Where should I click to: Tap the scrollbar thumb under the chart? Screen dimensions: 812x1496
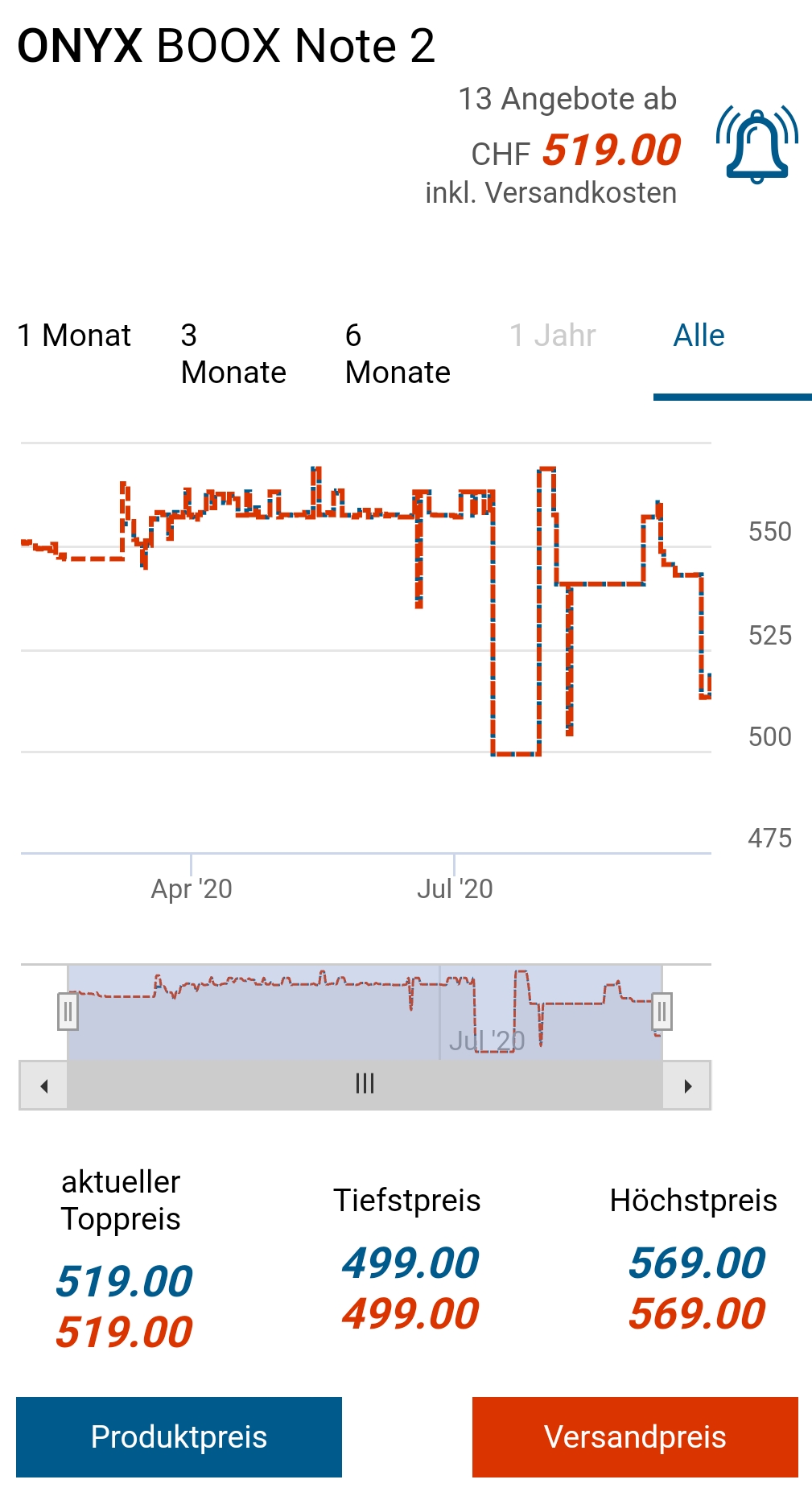tap(365, 1084)
